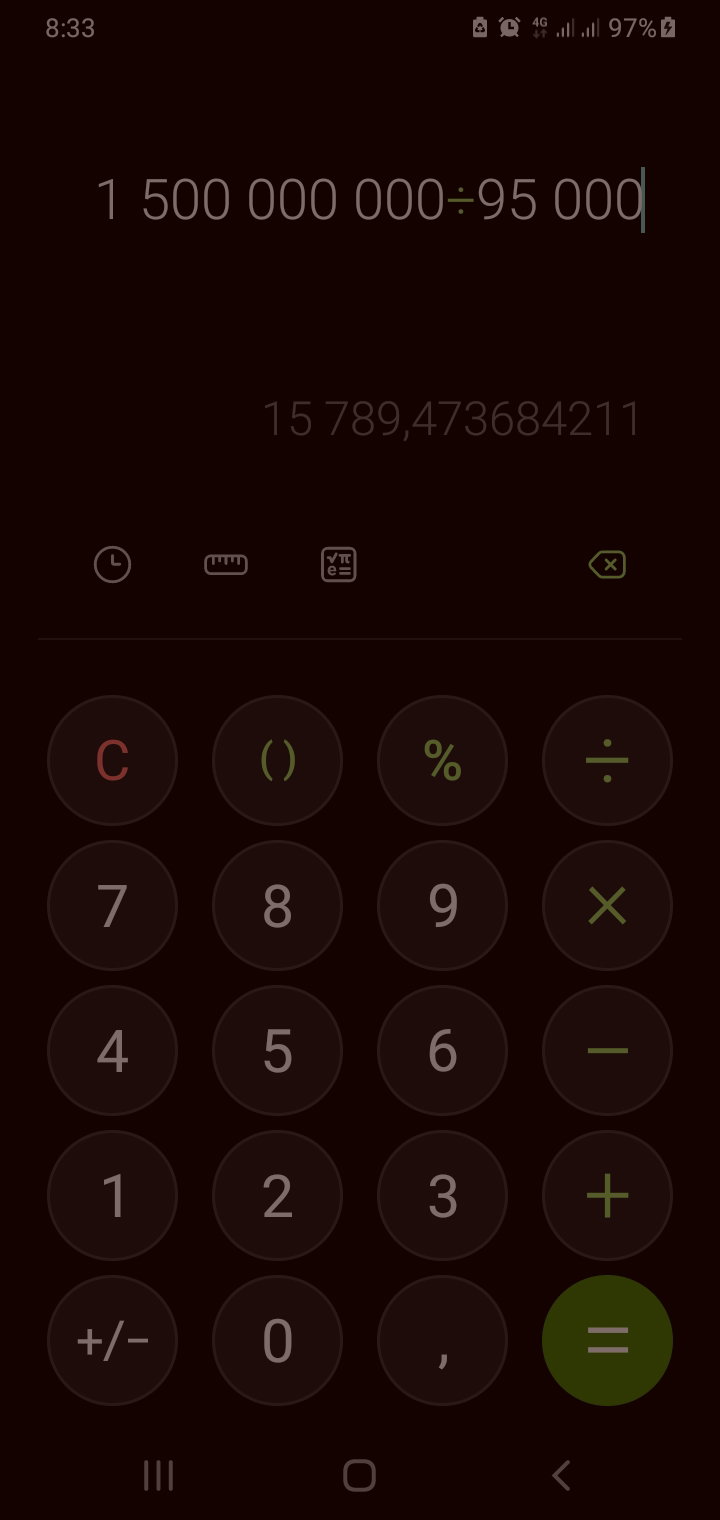Tap the multiply operator key
The height and width of the screenshot is (1520, 720).
click(607, 905)
